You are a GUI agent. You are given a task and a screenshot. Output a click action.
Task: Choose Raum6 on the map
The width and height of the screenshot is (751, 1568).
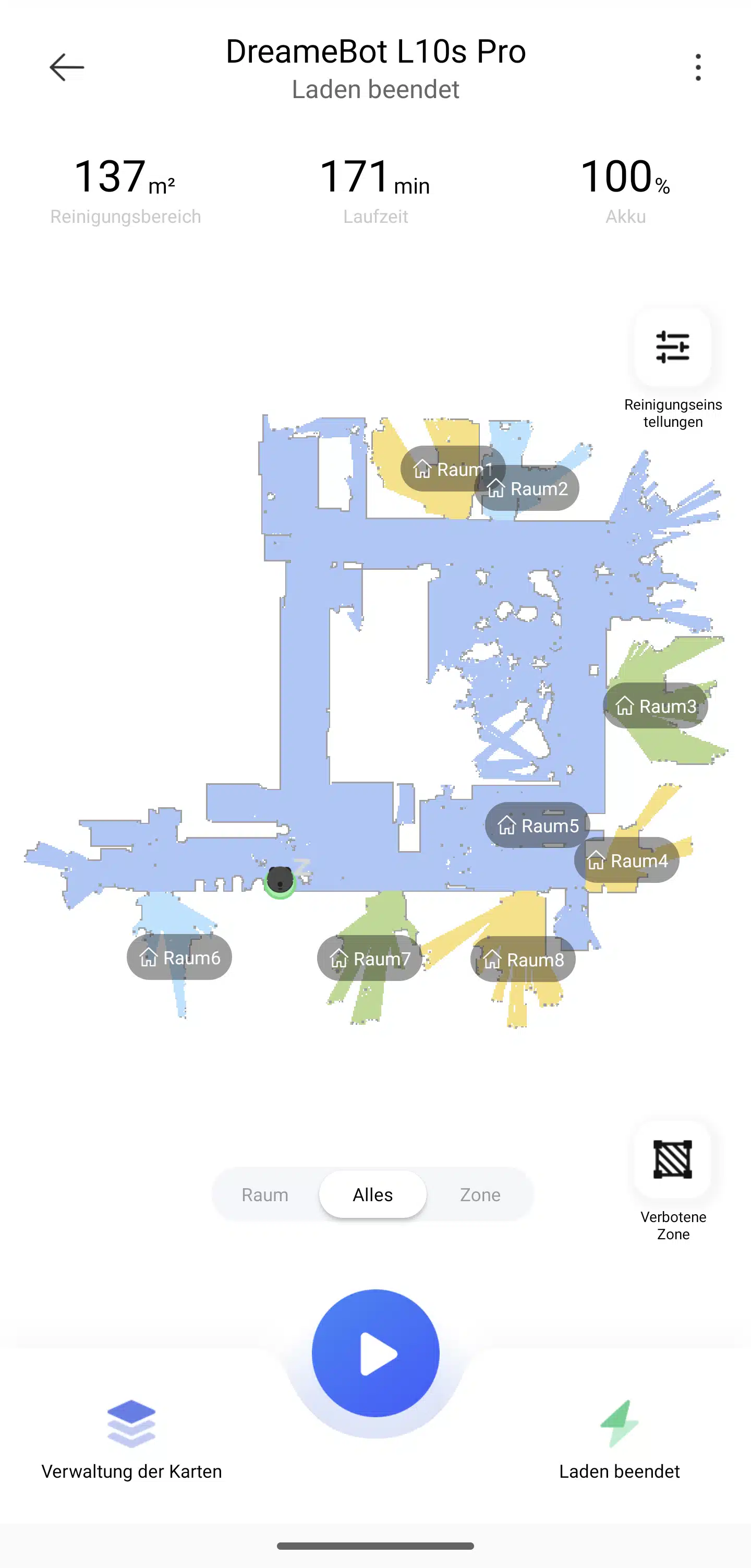pyautogui.click(x=179, y=957)
